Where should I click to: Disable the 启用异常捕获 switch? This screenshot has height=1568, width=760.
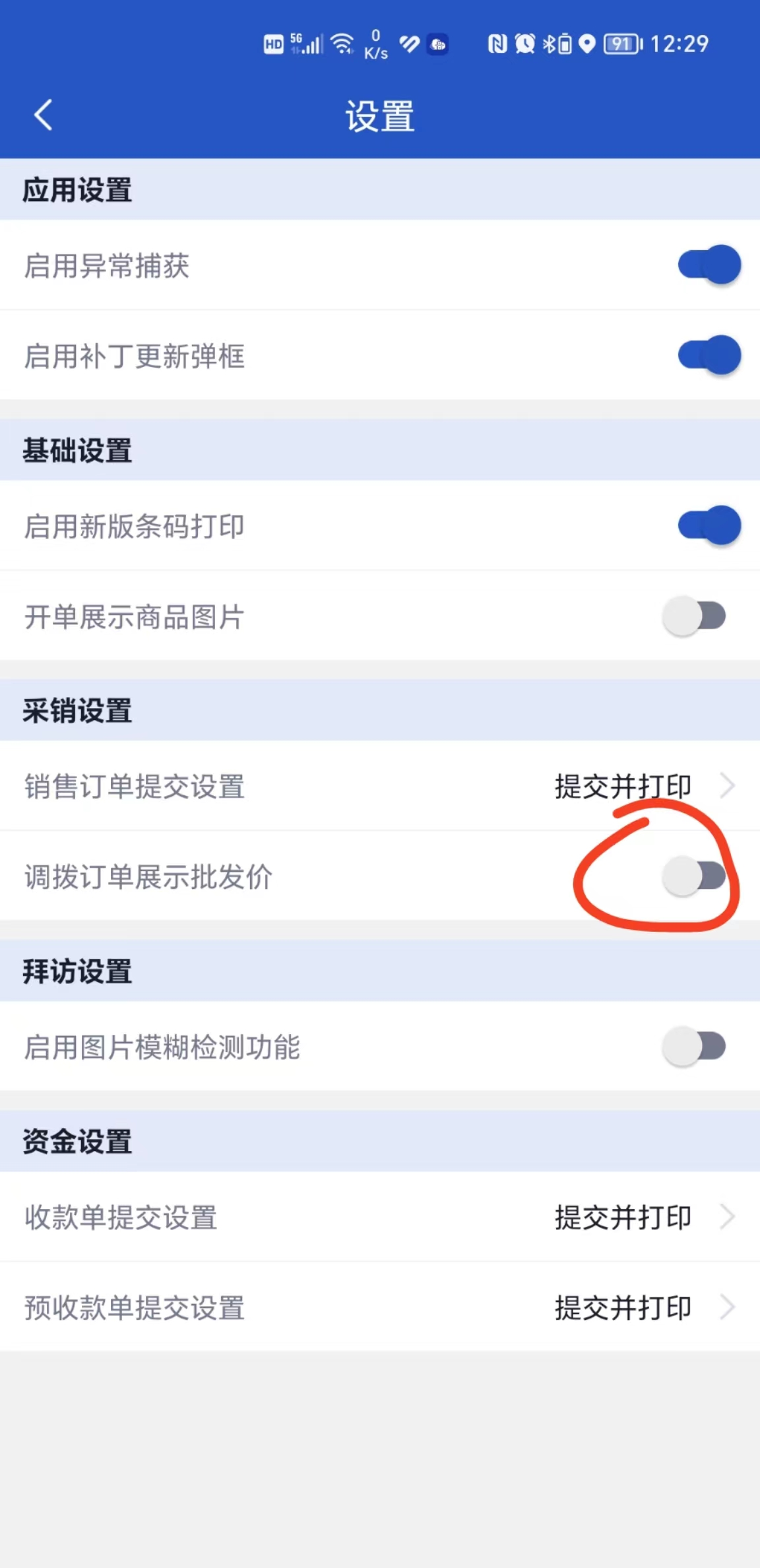(709, 265)
